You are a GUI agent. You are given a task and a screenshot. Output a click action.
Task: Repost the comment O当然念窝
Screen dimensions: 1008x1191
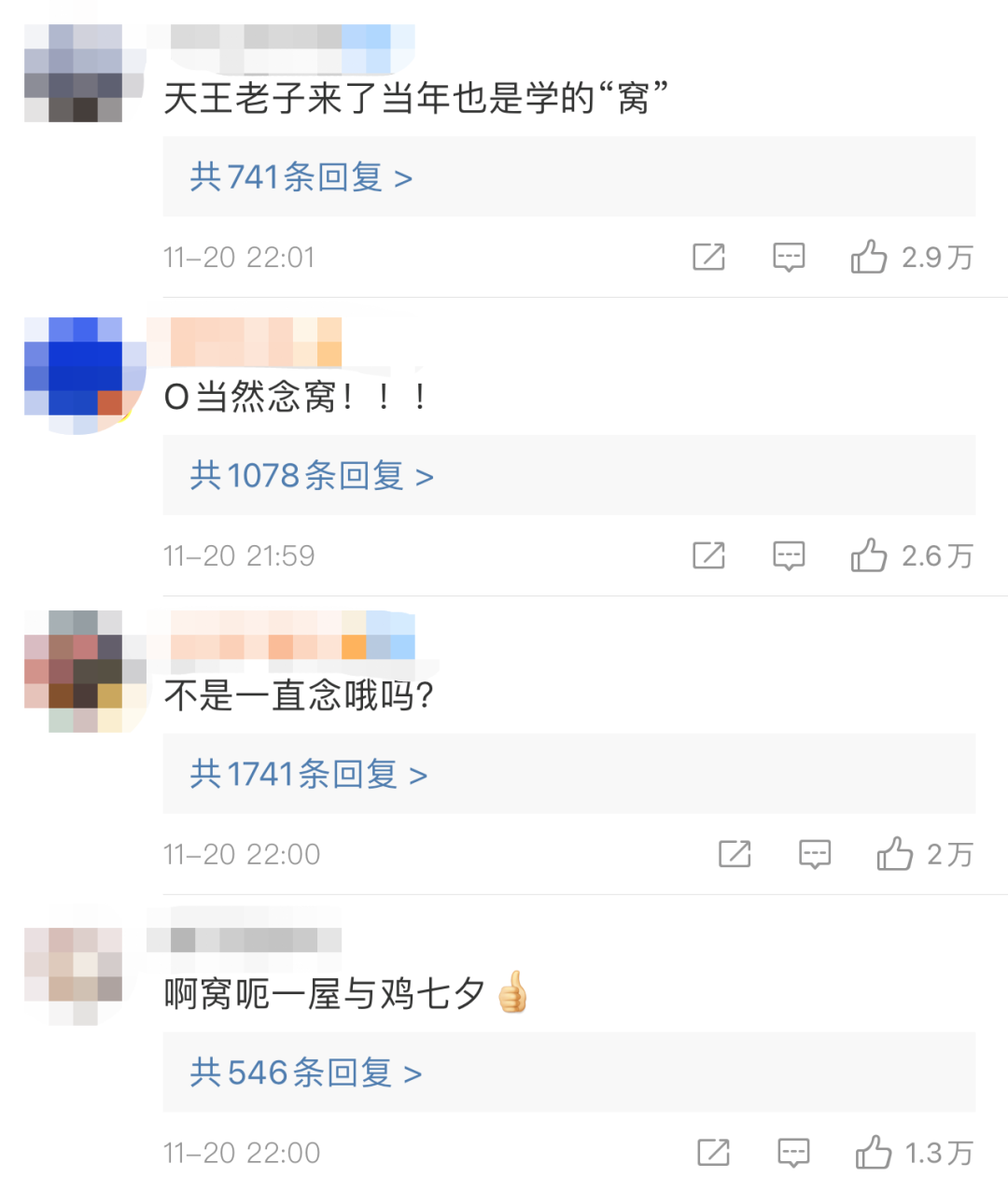pyautogui.click(x=708, y=555)
